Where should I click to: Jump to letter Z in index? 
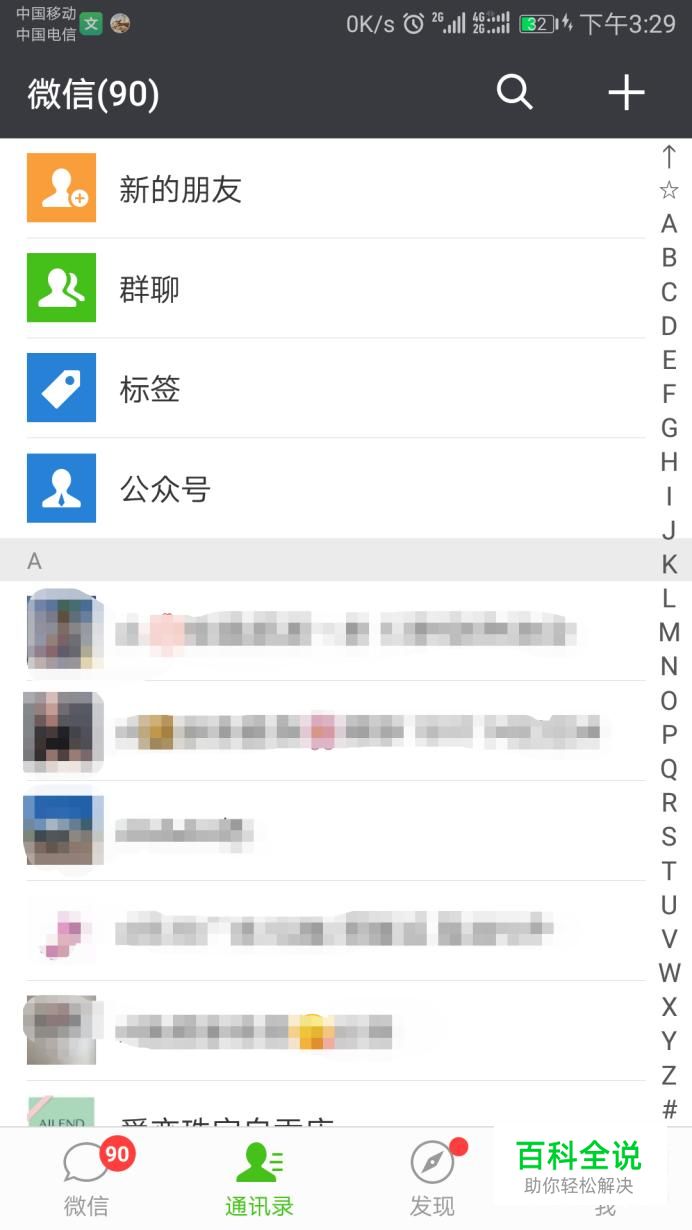pos(669,1075)
